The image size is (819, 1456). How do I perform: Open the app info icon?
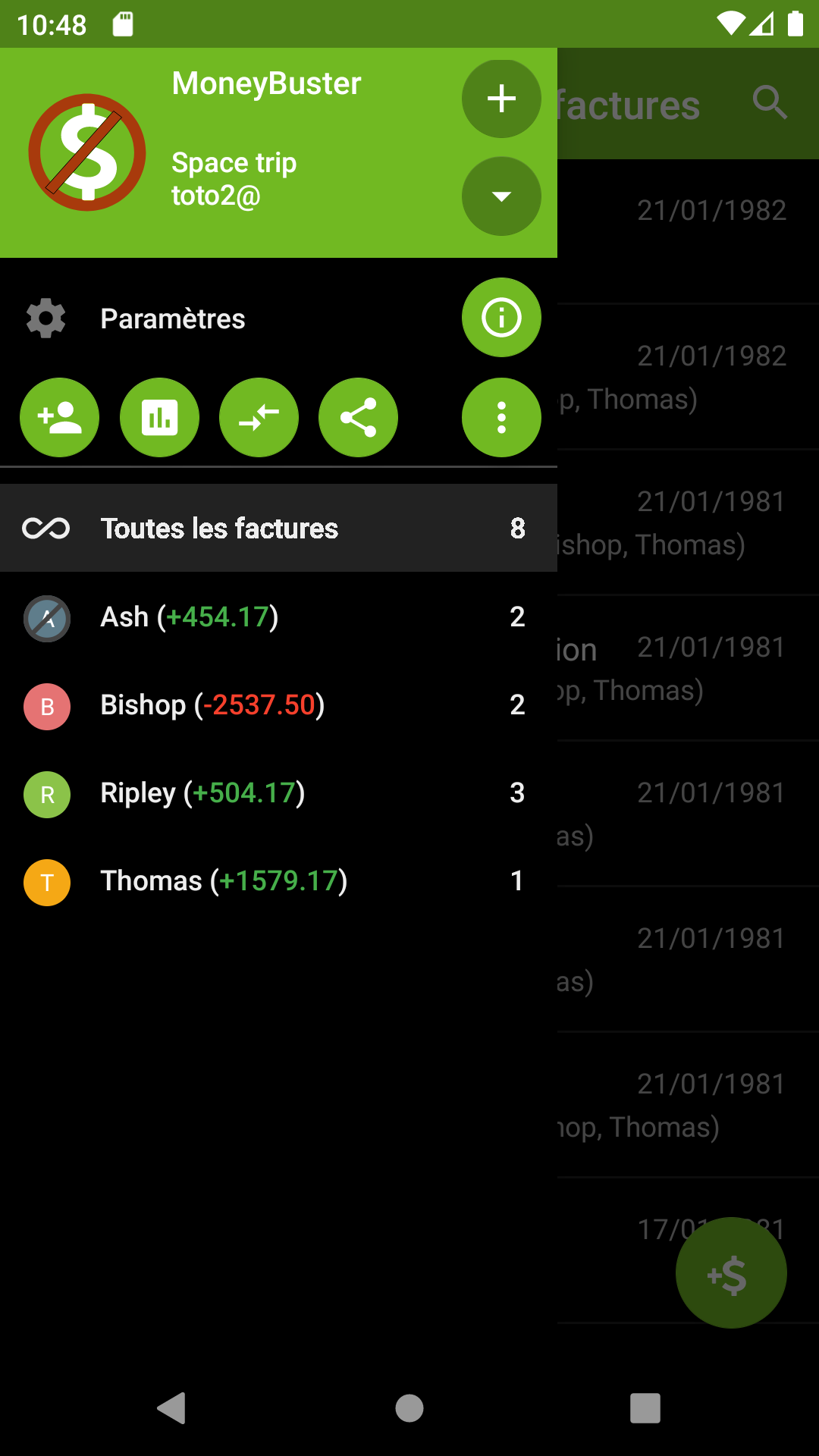click(x=501, y=318)
